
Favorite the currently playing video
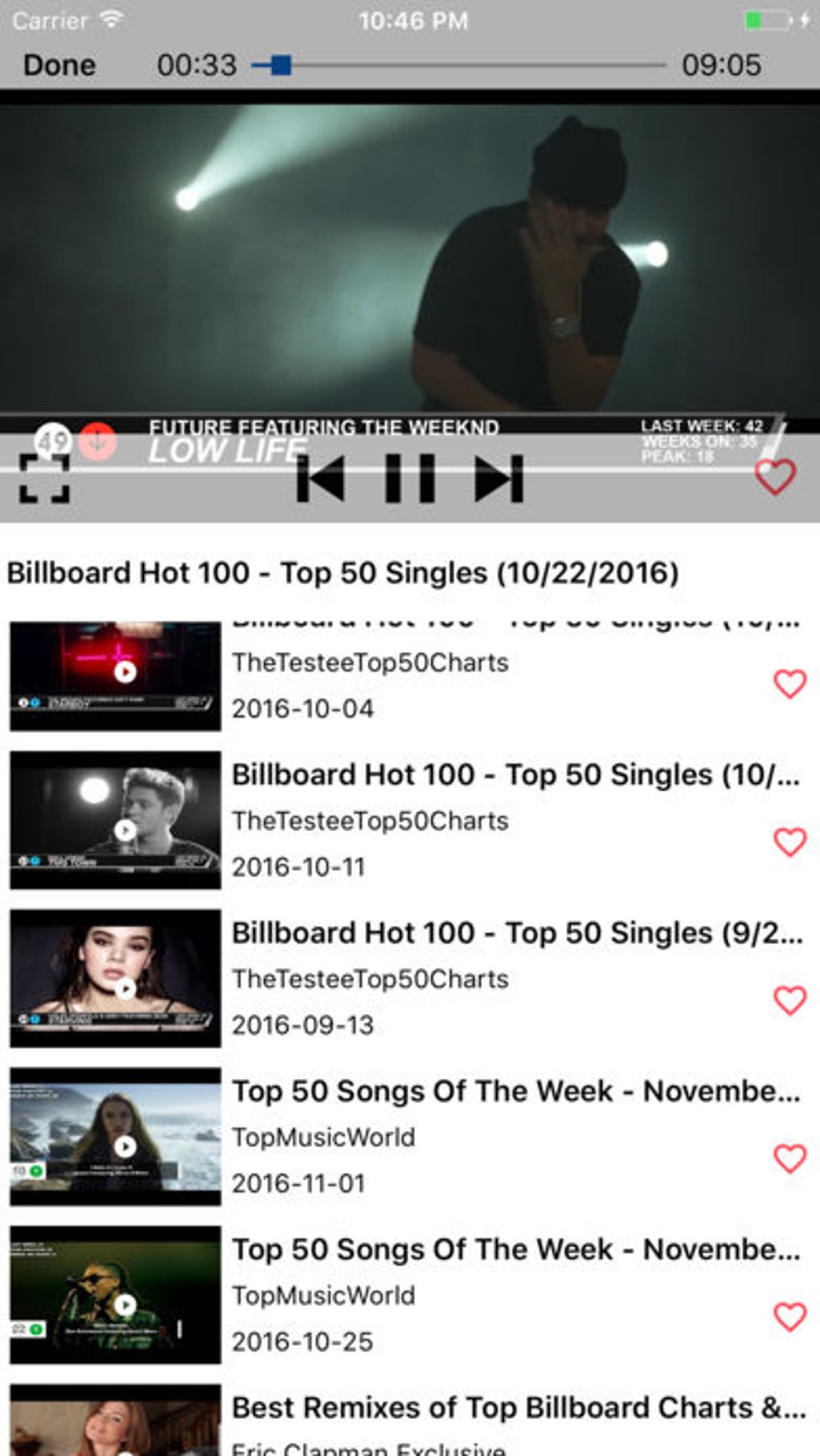(775, 477)
